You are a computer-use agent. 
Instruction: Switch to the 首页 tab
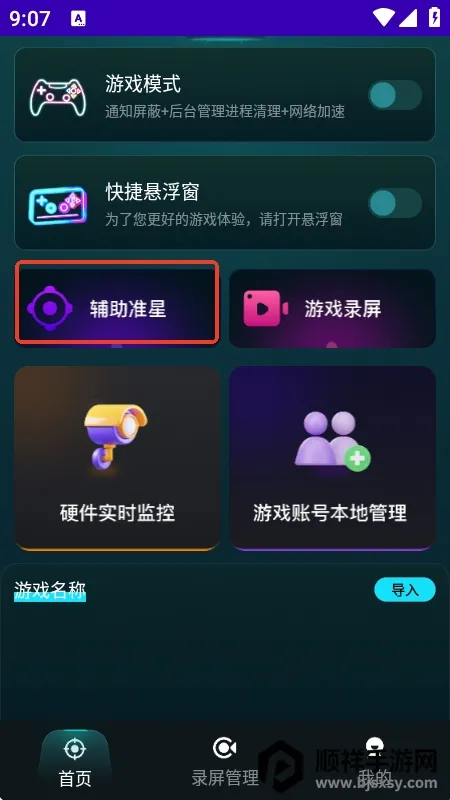75,762
